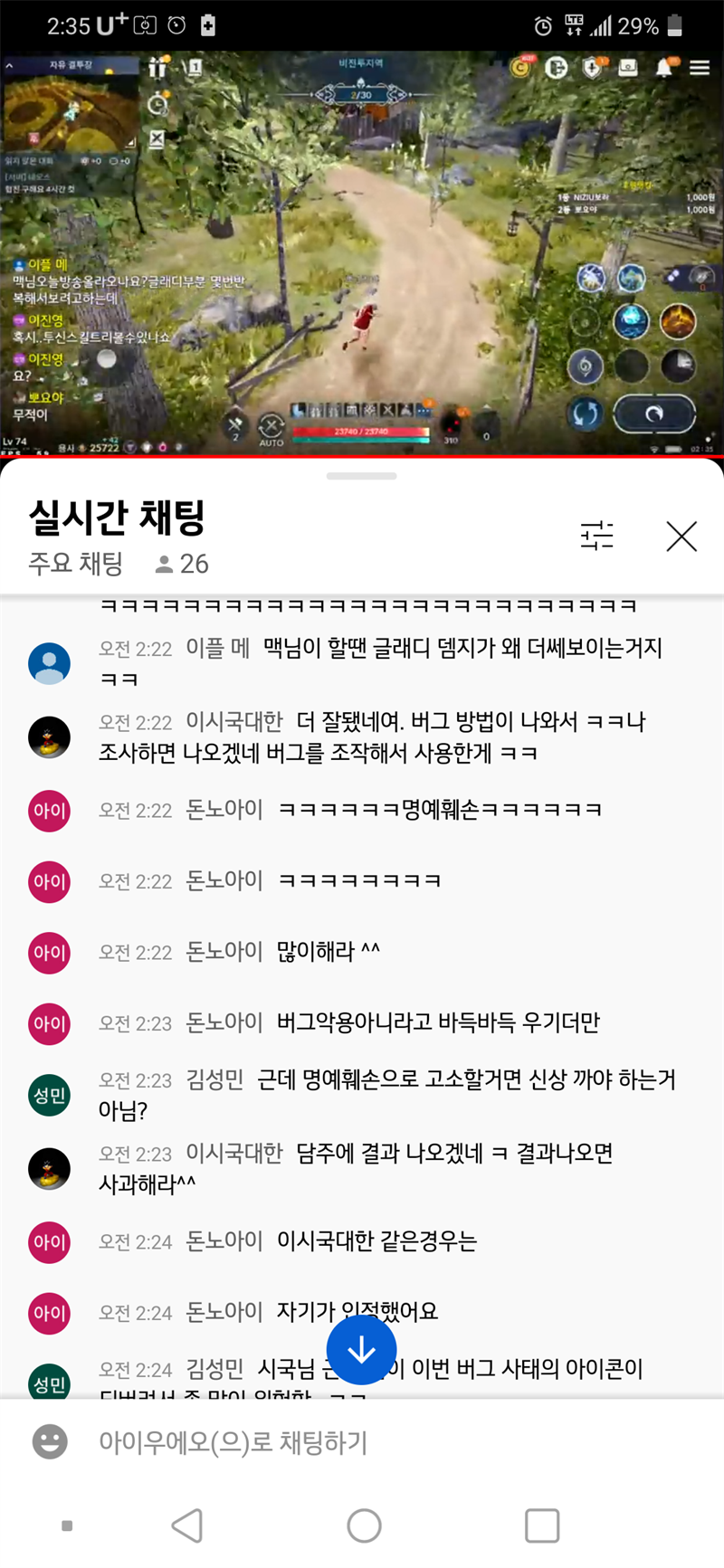
Task: Open live chat filter settings
Action: pos(596,537)
